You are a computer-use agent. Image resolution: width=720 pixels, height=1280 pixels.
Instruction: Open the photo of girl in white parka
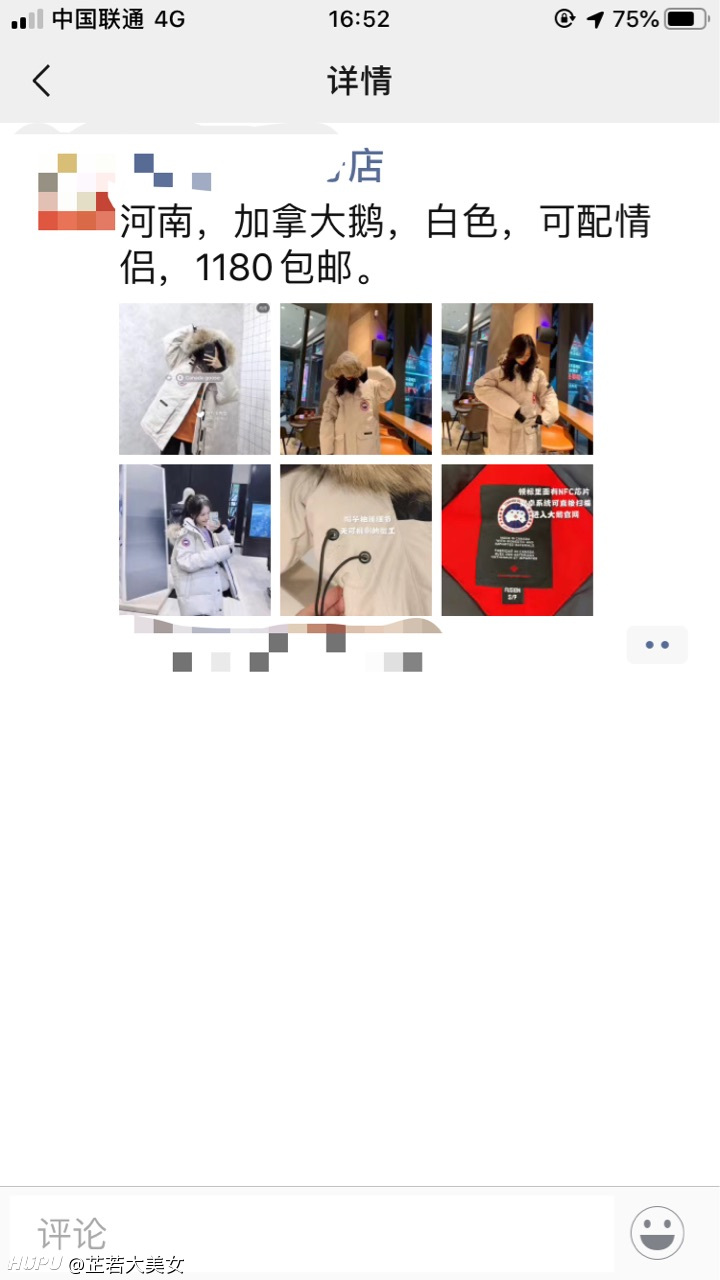pyautogui.click(x=195, y=540)
